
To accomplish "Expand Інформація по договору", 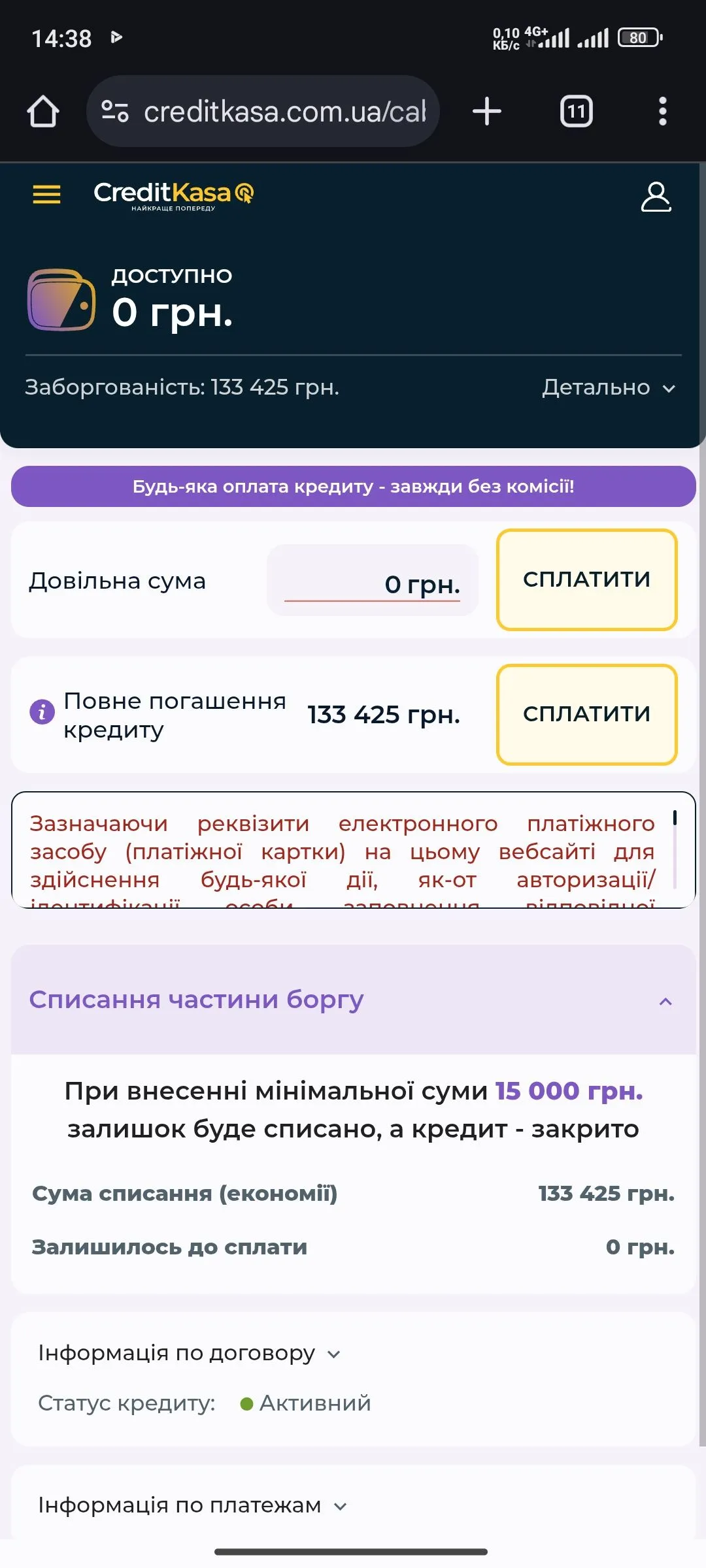I will tap(190, 1353).
